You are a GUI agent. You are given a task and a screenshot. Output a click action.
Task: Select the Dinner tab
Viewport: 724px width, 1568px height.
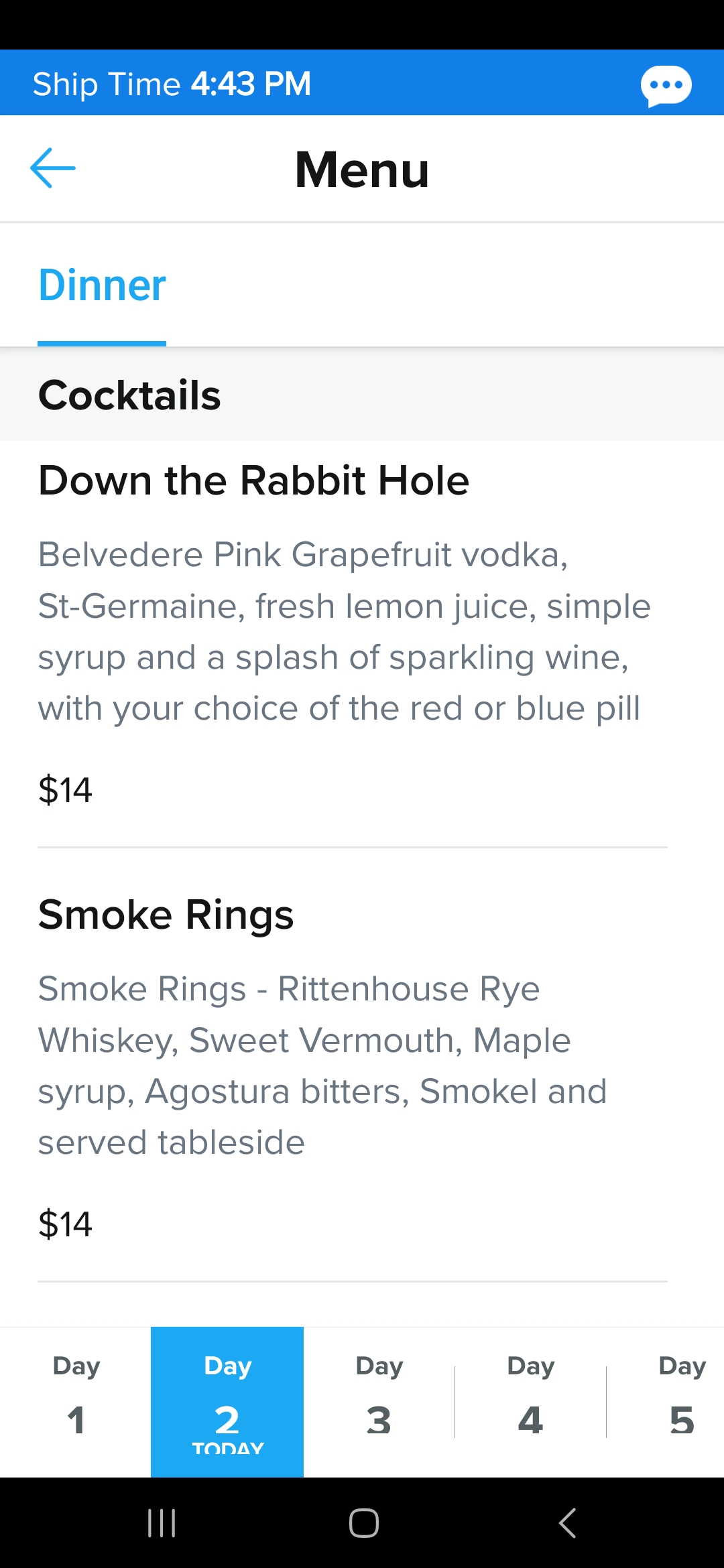pyautogui.click(x=102, y=285)
